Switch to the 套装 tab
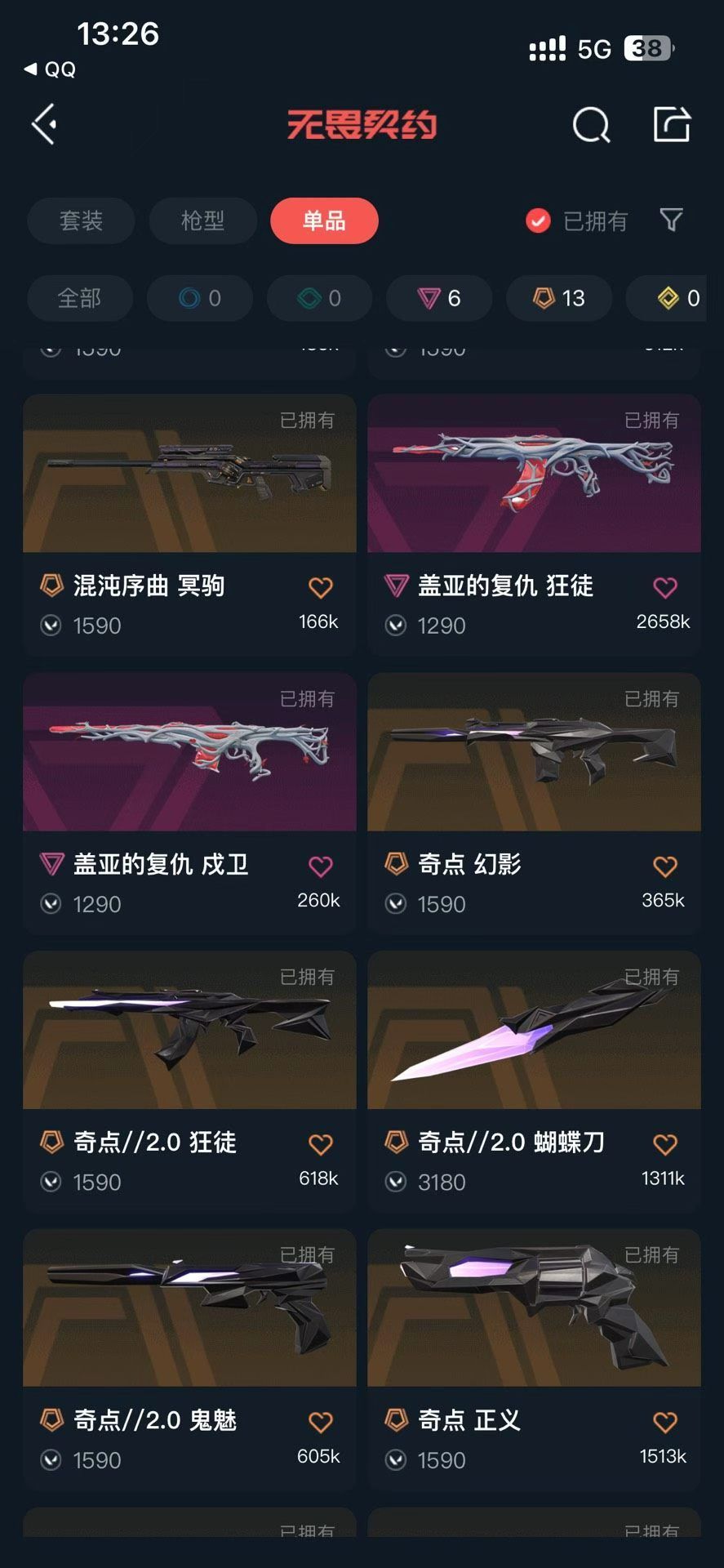The width and height of the screenshot is (724, 1568). [81, 220]
